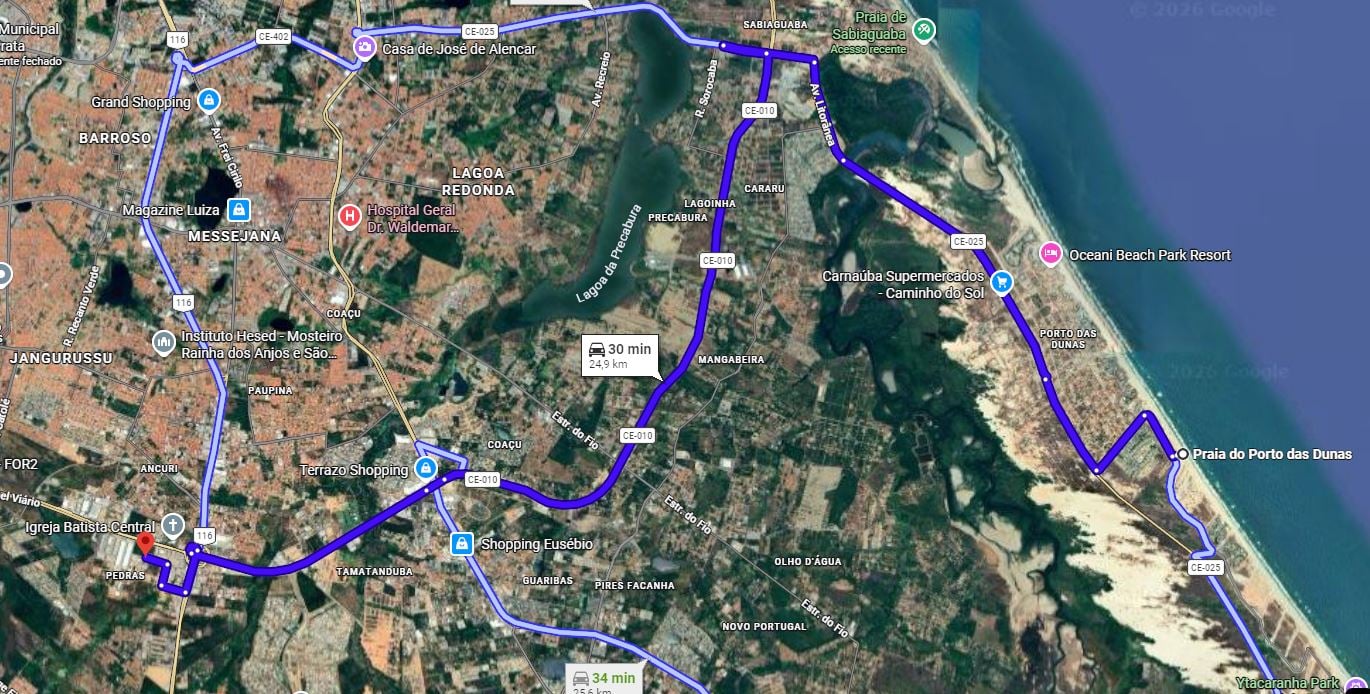1370x694 pixels.
Task: Tap the red destination pin
Action: (x=145, y=544)
